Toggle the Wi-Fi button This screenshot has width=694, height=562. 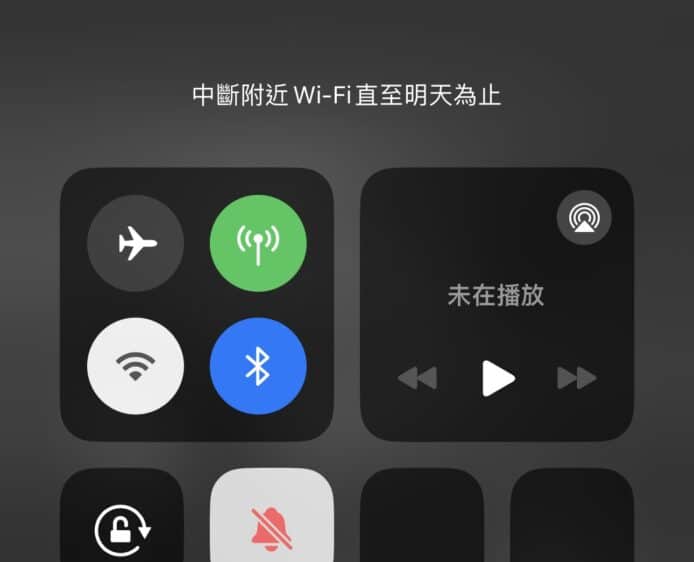pos(136,366)
